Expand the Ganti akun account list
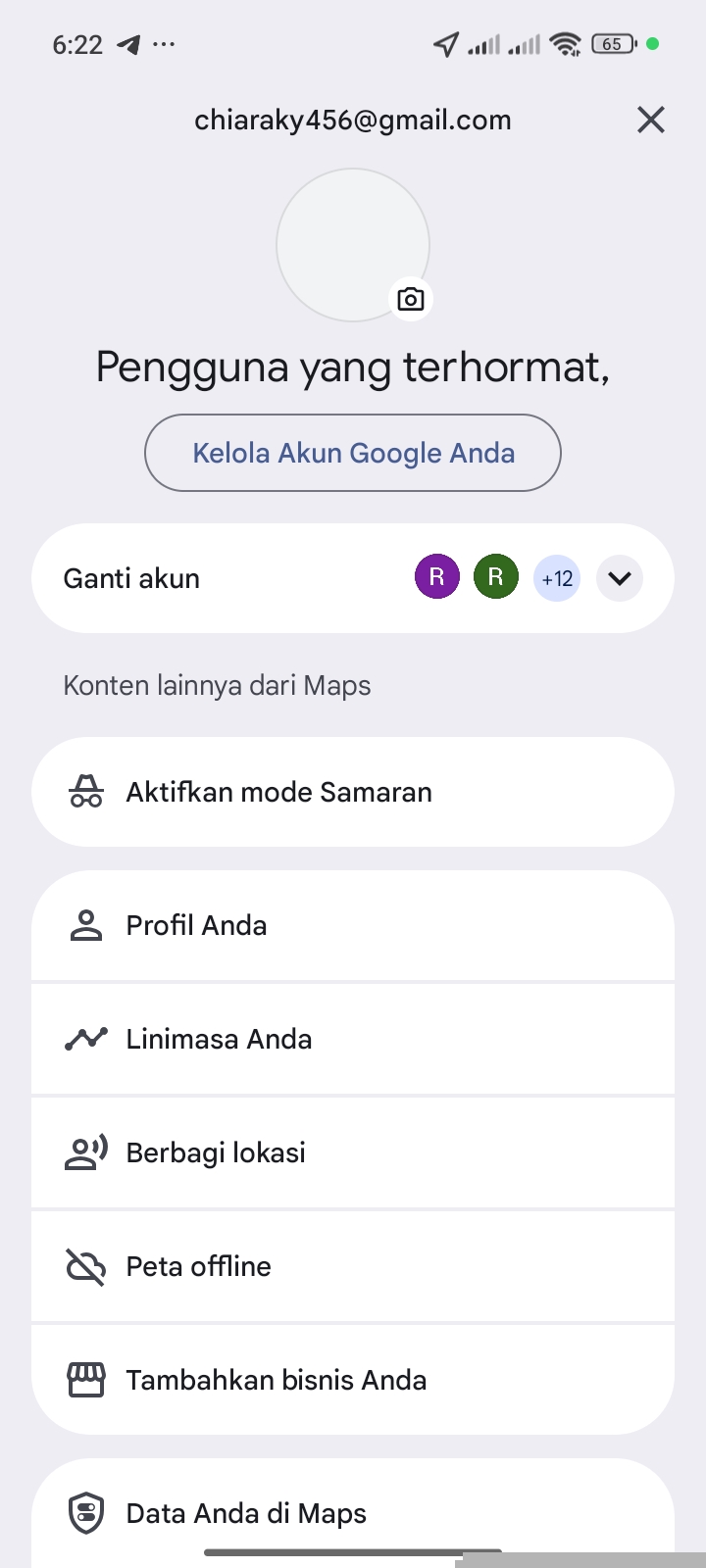Screen dimensions: 706x1568 coord(620,578)
